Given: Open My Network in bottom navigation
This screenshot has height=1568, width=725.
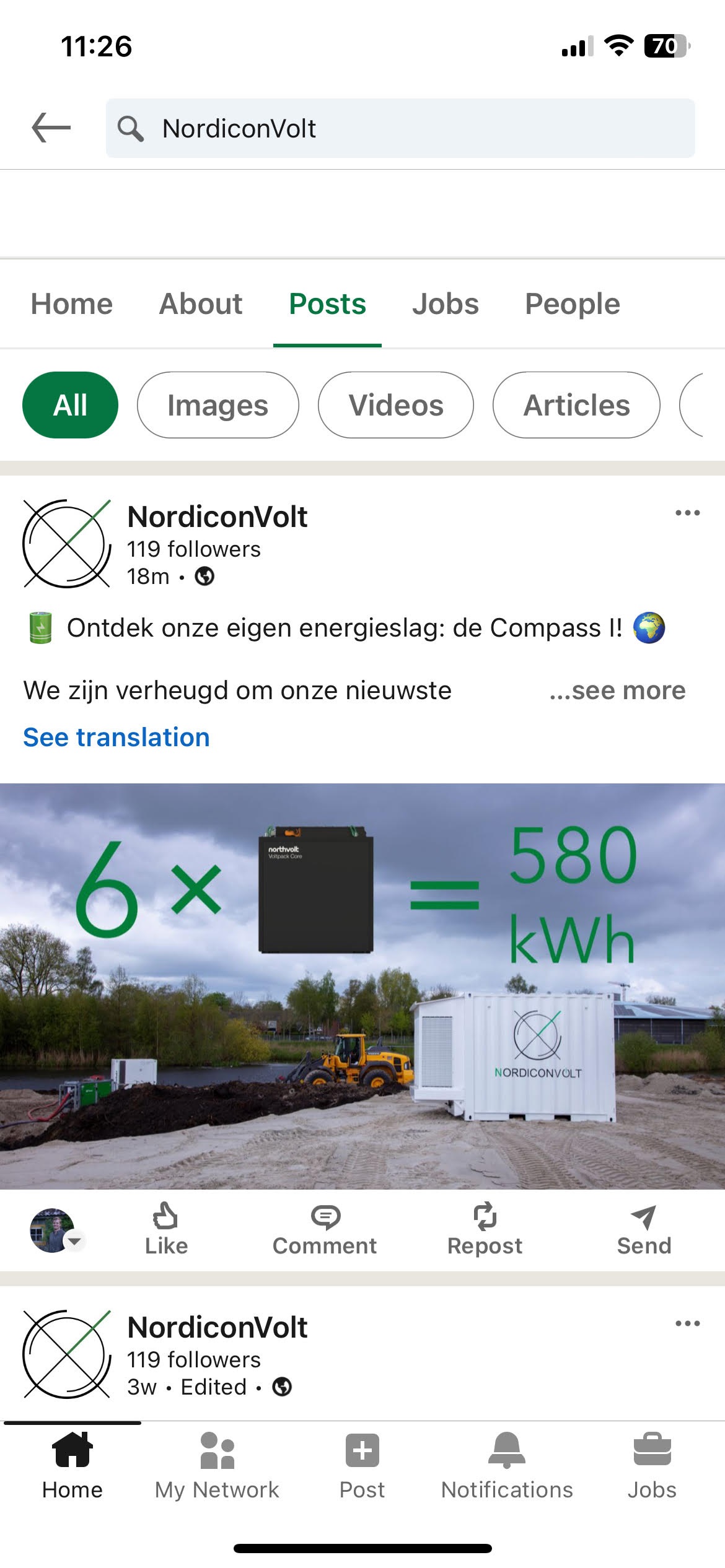Looking at the screenshot, I should tap(217, 1465).
